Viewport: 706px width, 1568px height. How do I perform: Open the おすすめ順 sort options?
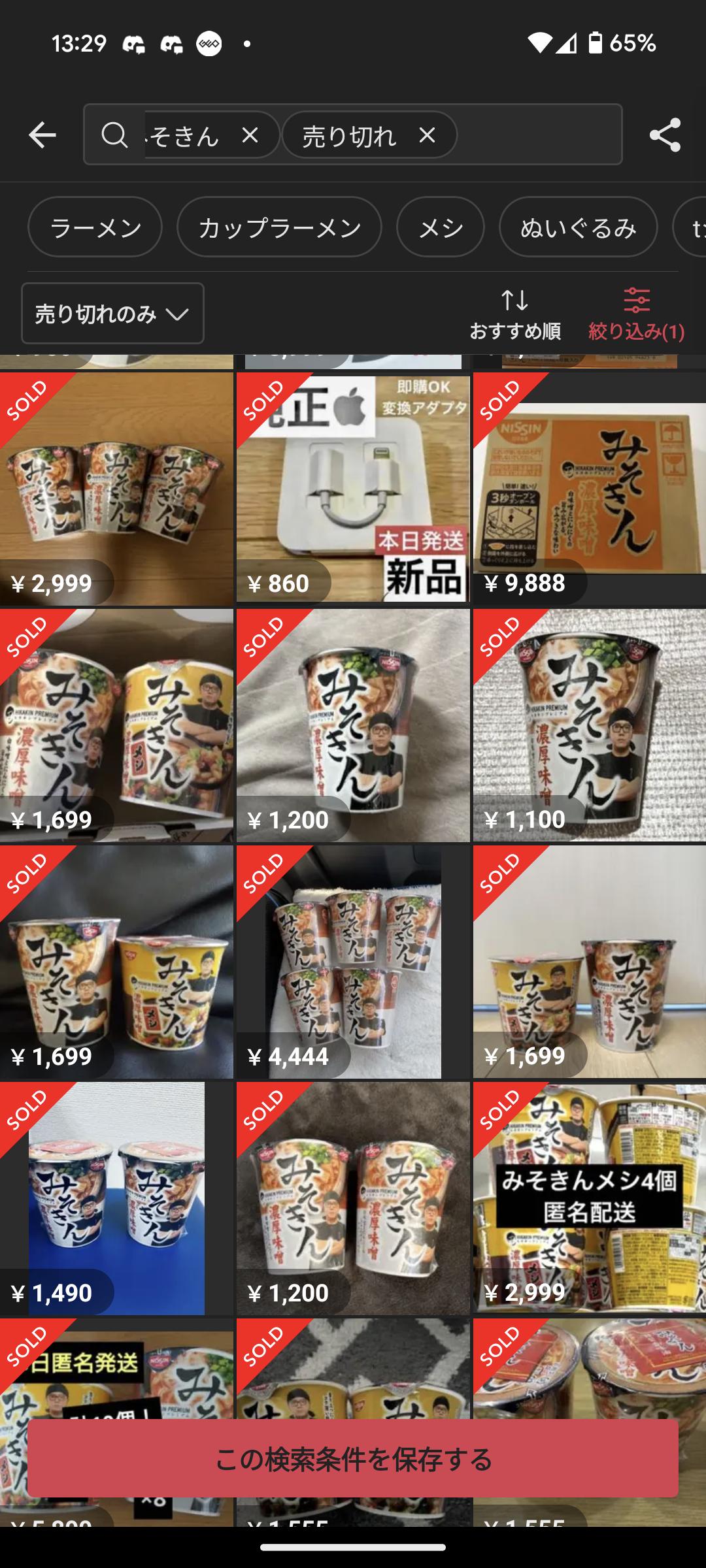click(515, 314)
